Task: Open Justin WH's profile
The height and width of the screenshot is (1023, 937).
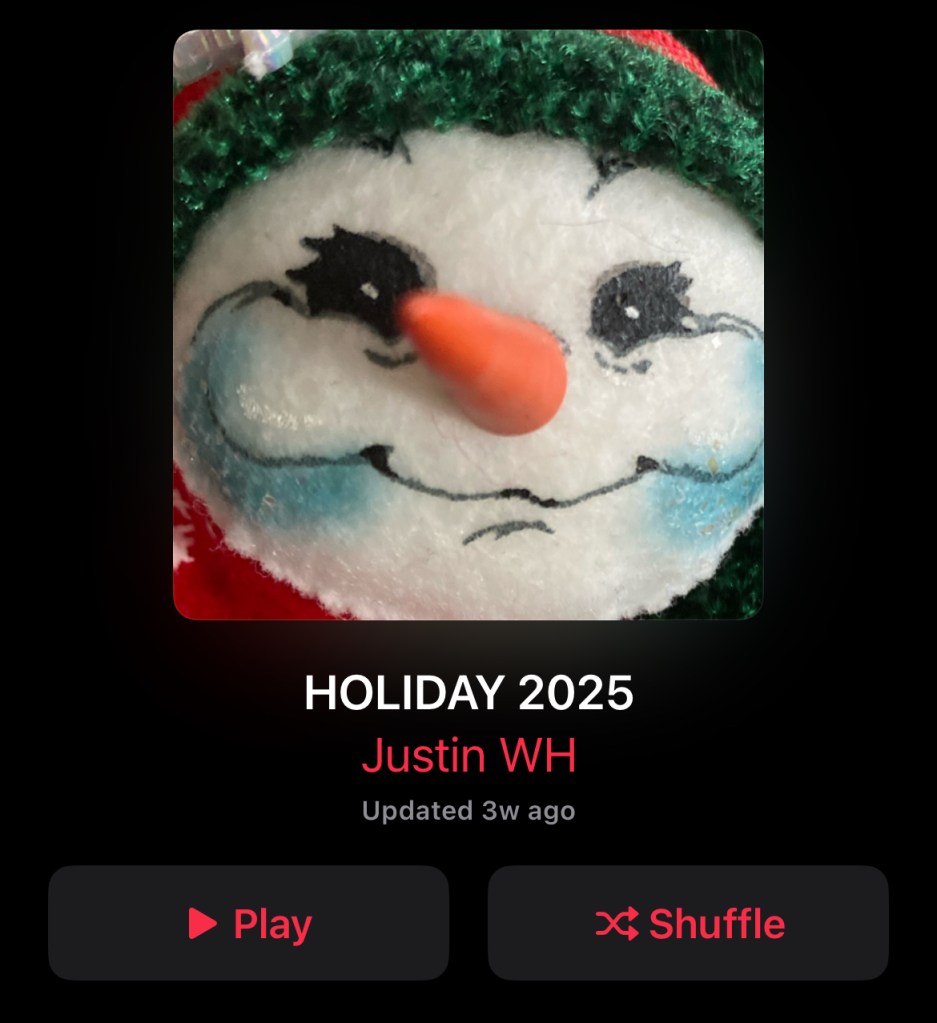Action: click(469, 756)
